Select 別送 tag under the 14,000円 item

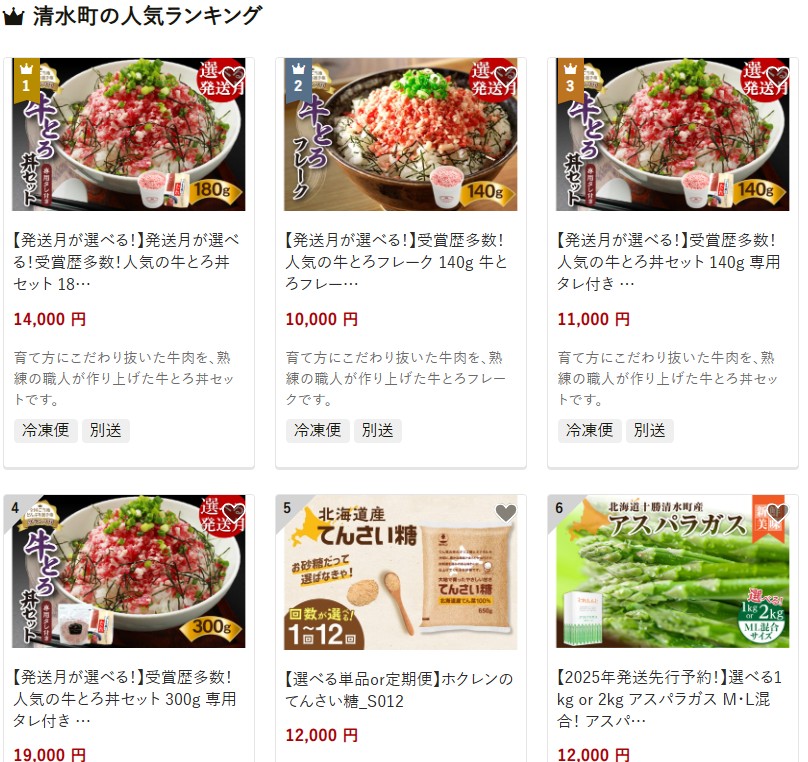tap(106, 430)
